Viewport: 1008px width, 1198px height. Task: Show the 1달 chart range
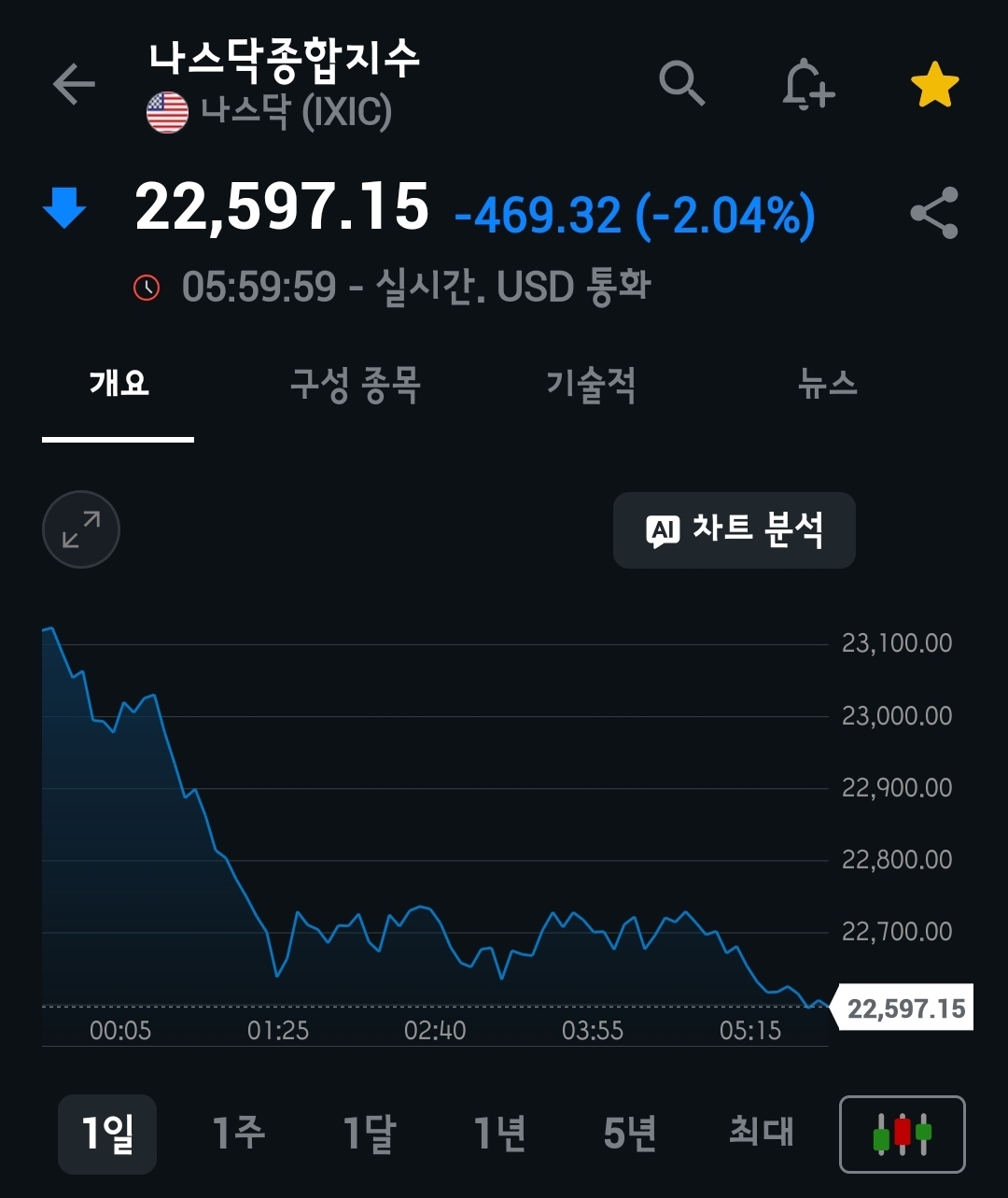click(x=369, y=1134)
